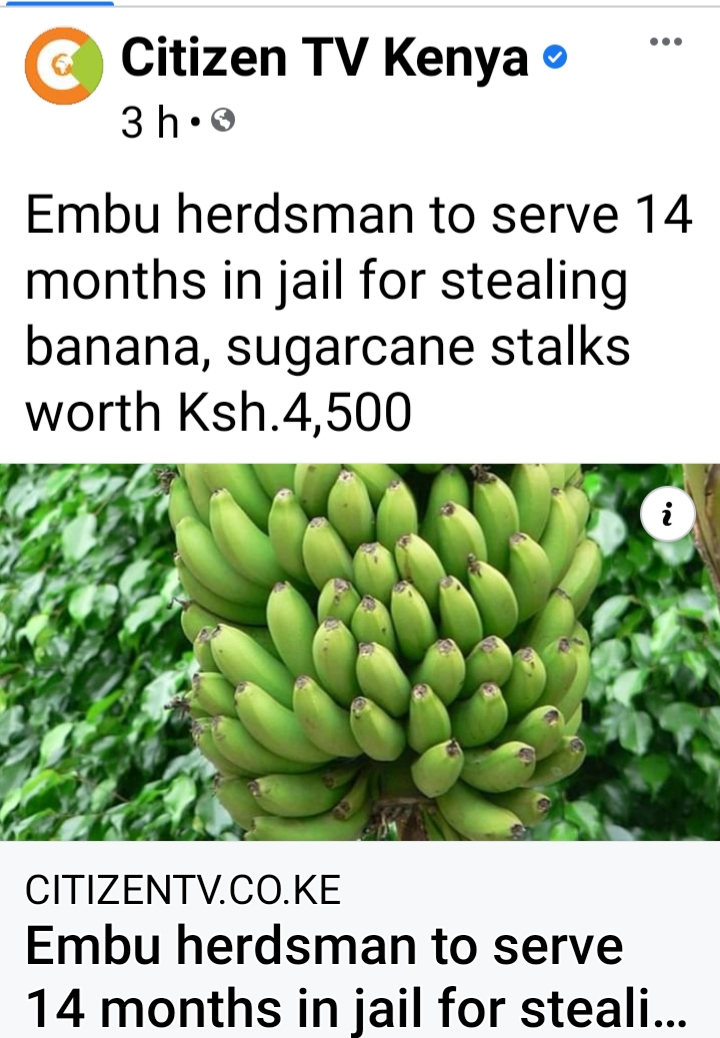Open the post's three-dot options menu
The image size is (720, 1038).
(665, 42)
